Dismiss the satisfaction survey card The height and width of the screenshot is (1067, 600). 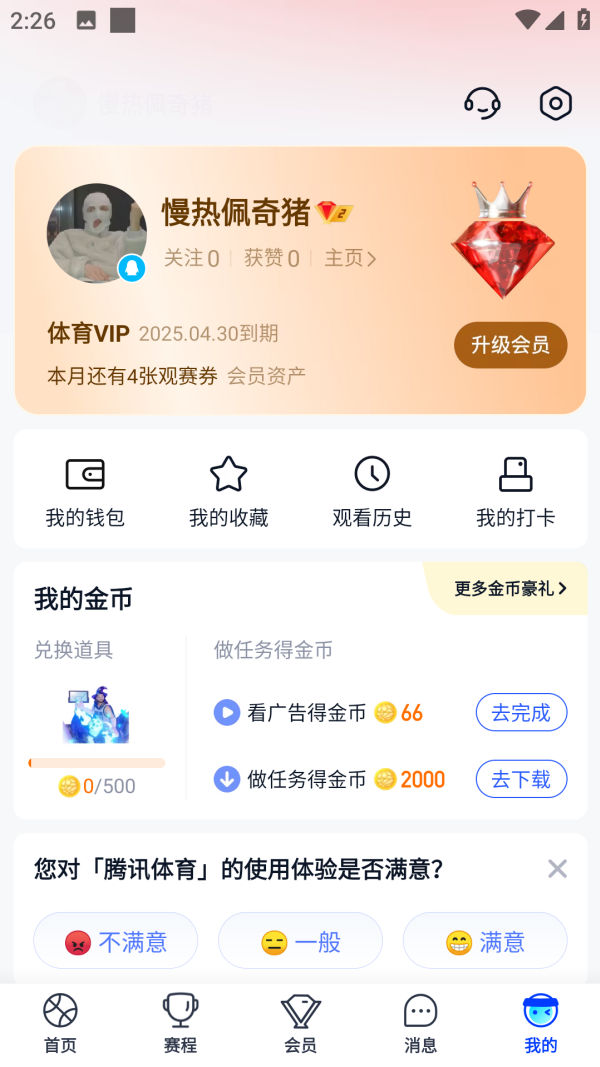click(x=557, y=869)
